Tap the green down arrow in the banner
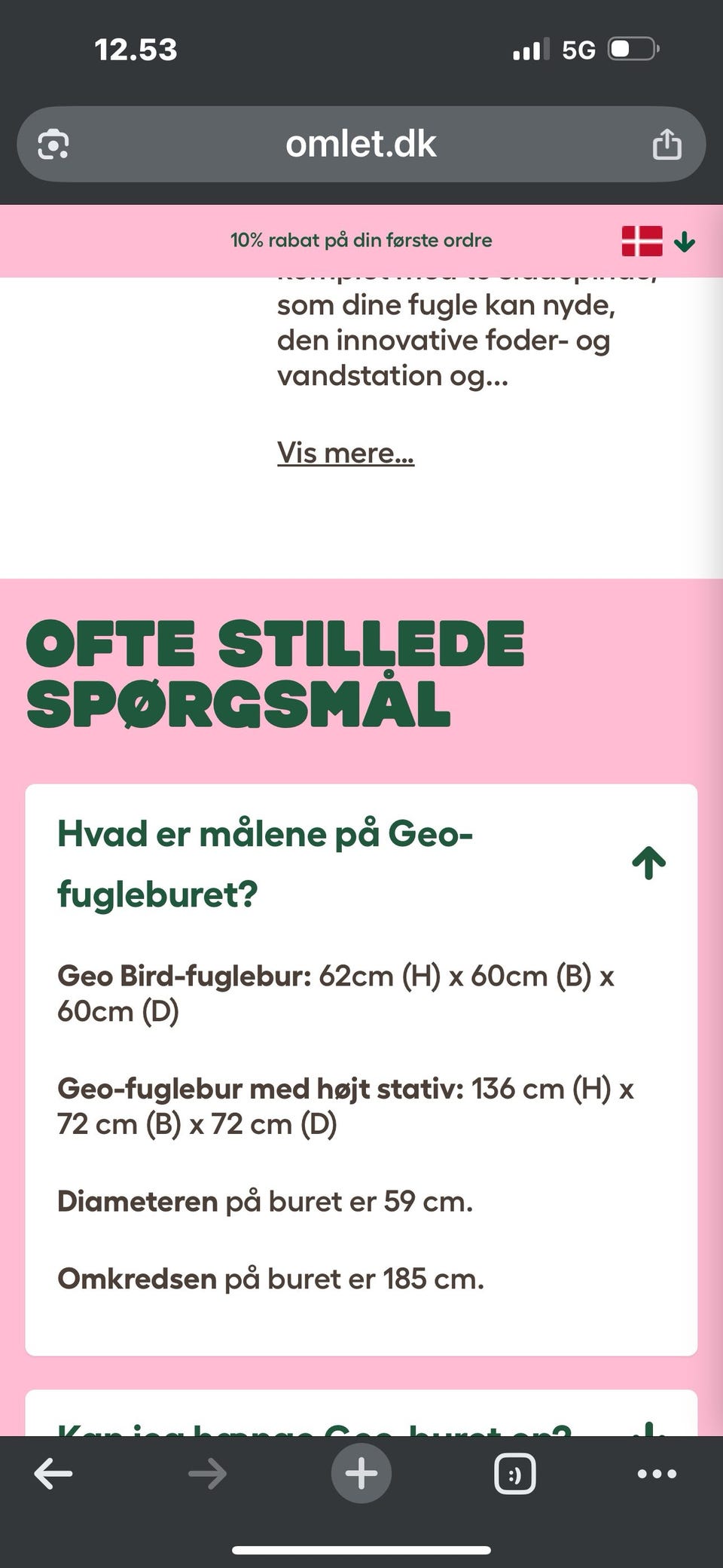Viewport: 723px width, 1568px height. pyautogui.click(x=686, y=242)
